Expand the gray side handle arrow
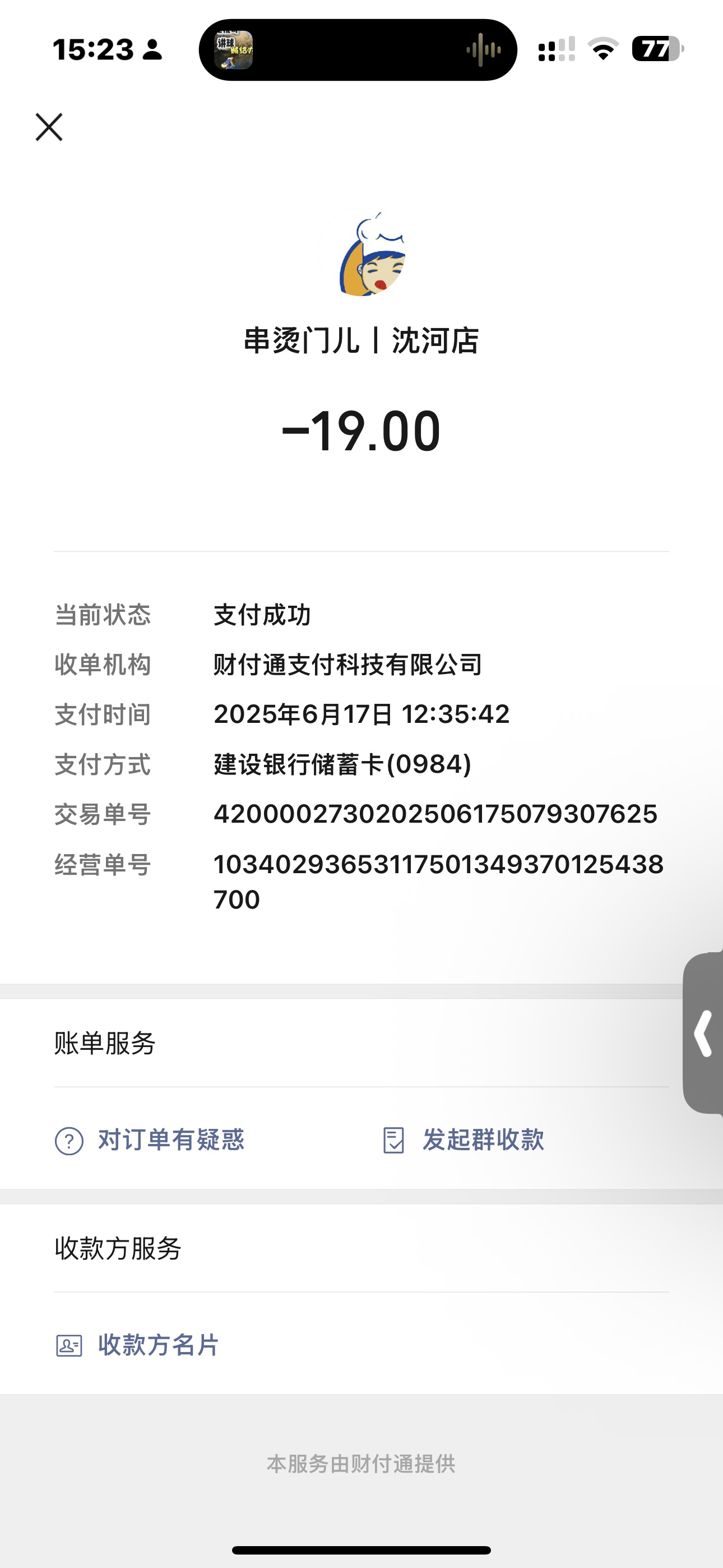 point(703,1033)
